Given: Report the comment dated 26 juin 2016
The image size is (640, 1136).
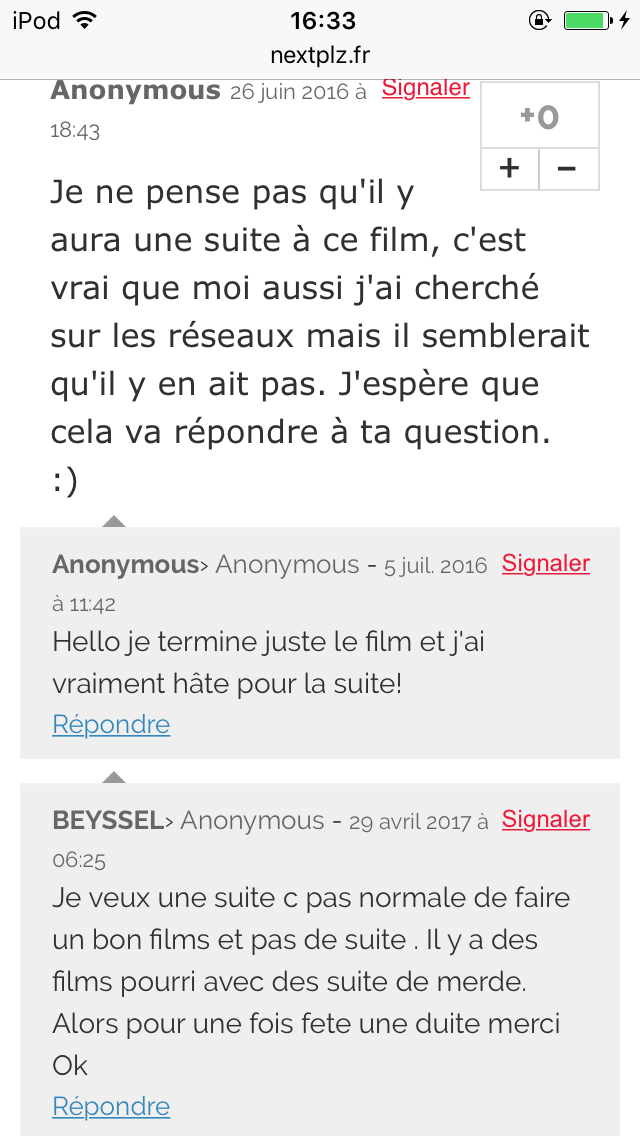Looking at the screenshot, I should 426,88.
